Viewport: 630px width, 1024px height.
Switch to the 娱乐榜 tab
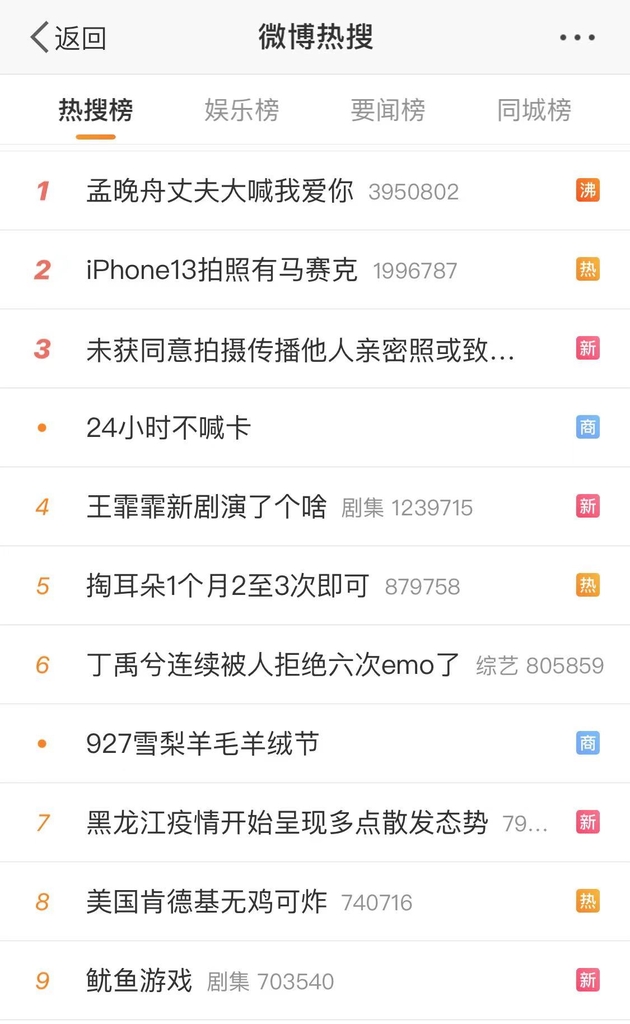click(241, 110)
